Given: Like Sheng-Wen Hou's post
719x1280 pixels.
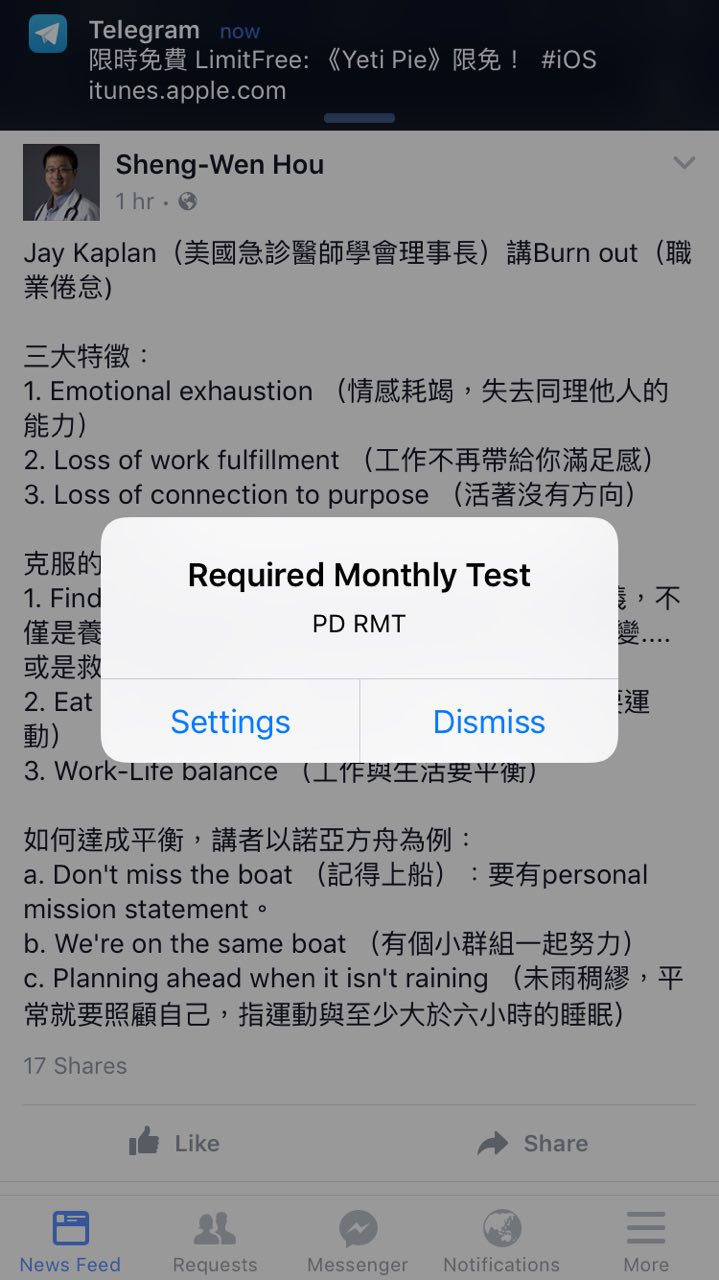Looking at the screenshot, I should point(175,1143).
